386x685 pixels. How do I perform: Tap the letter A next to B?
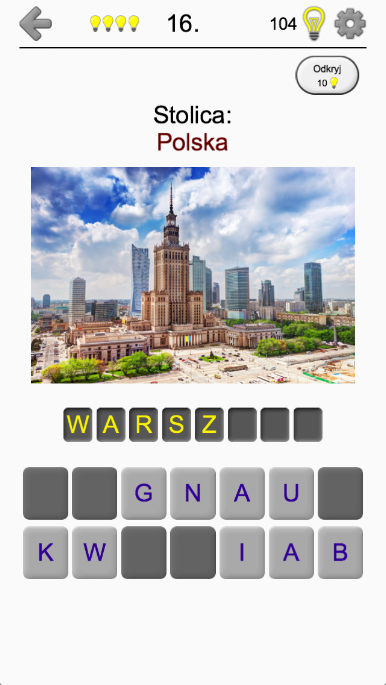pyautogui.click(x=291, y=552)
